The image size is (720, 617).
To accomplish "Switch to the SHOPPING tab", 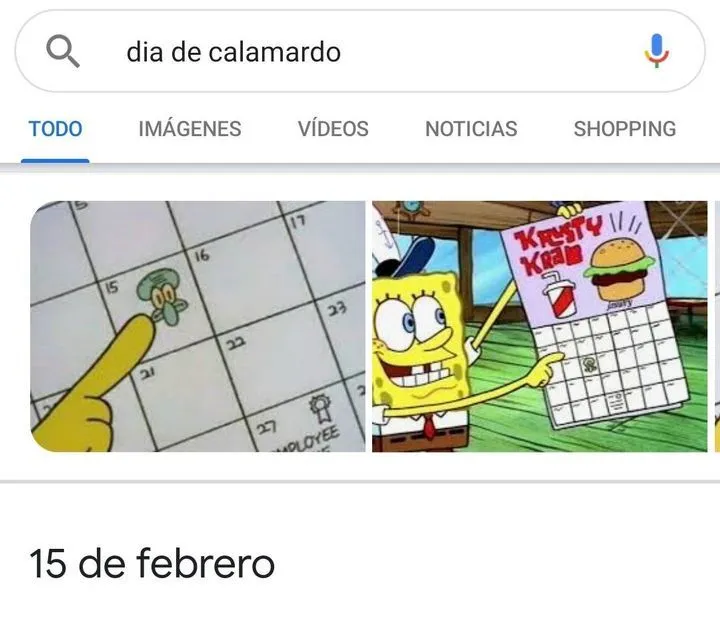I will click(x=624, y=129).
